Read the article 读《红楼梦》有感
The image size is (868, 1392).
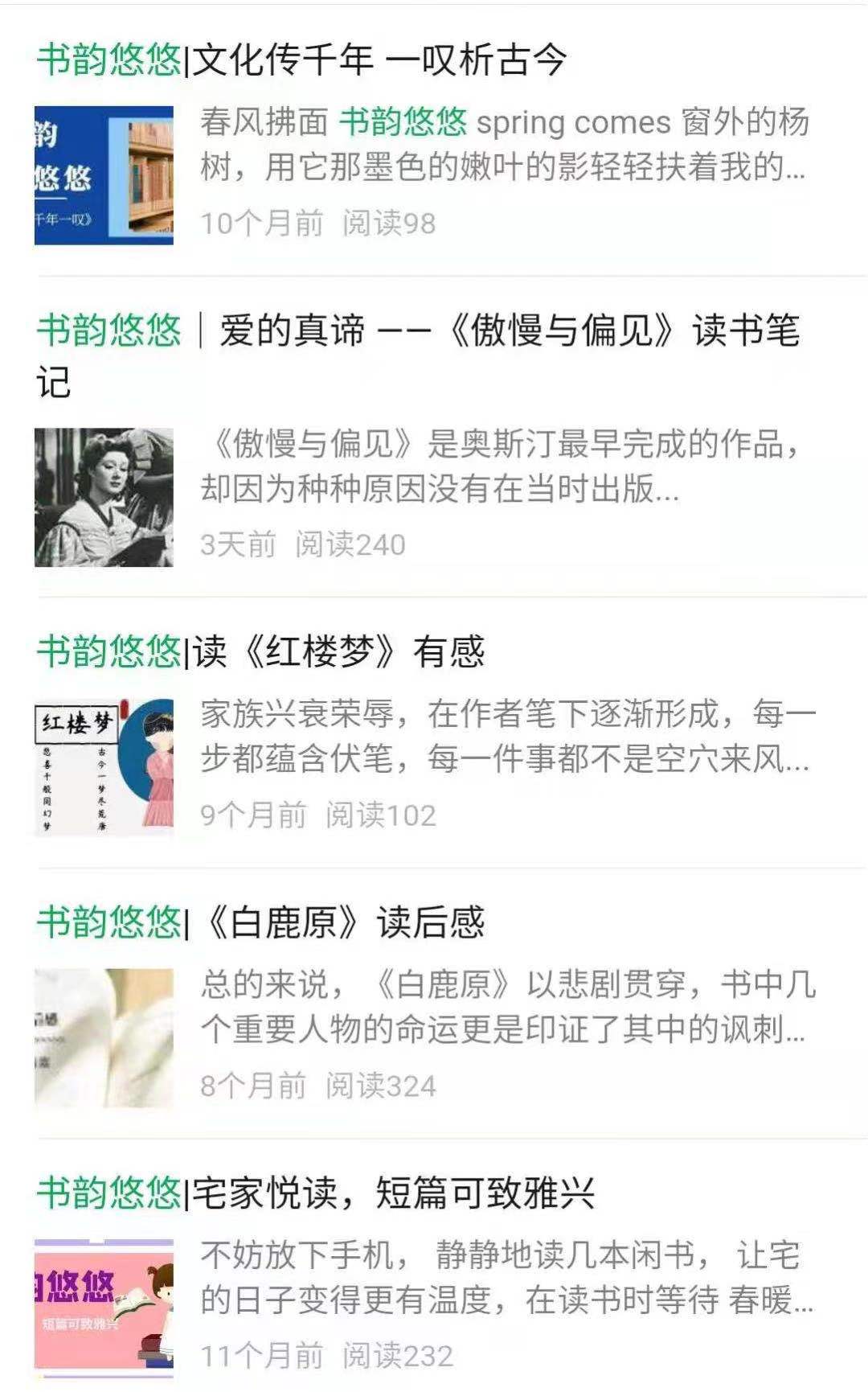tap(336, 652)
